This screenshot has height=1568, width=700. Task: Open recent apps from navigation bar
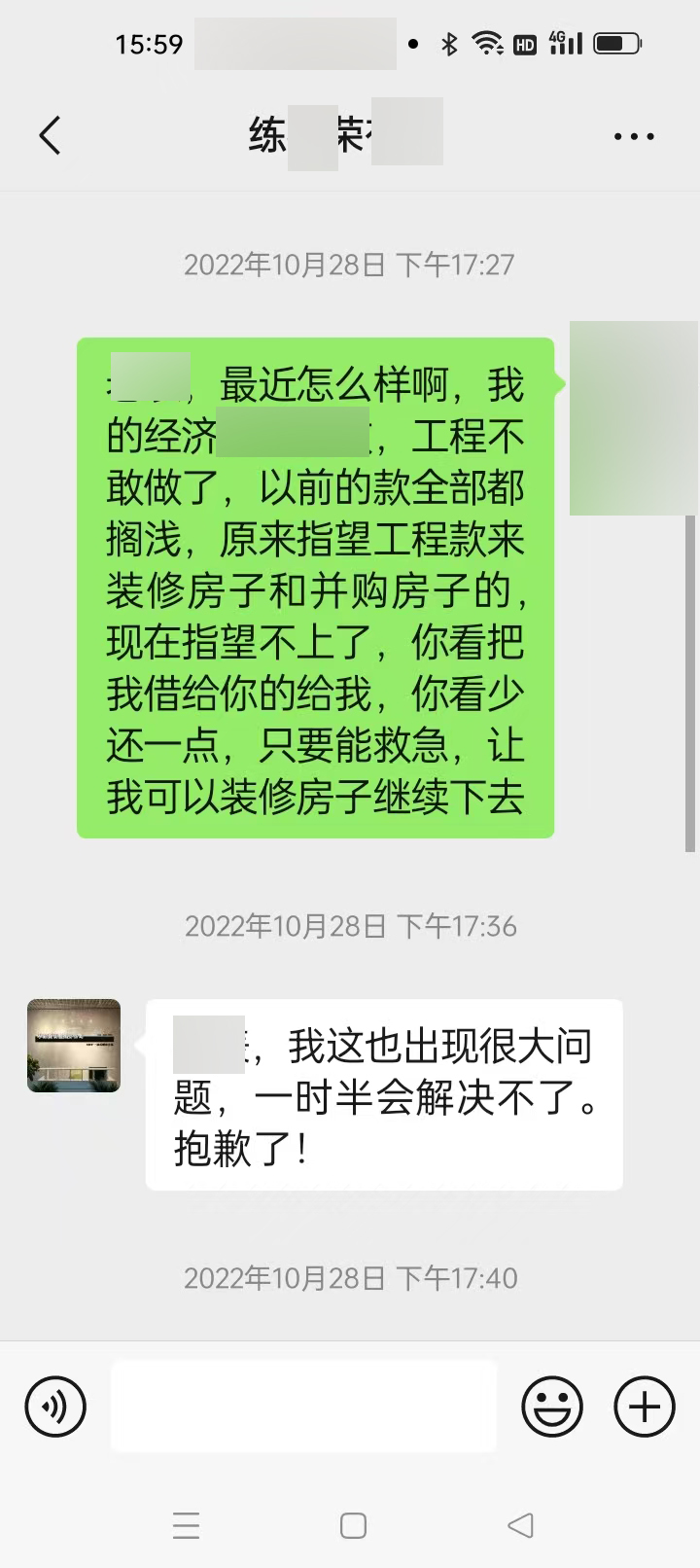pyautogui.click(x=186, y=1524)
